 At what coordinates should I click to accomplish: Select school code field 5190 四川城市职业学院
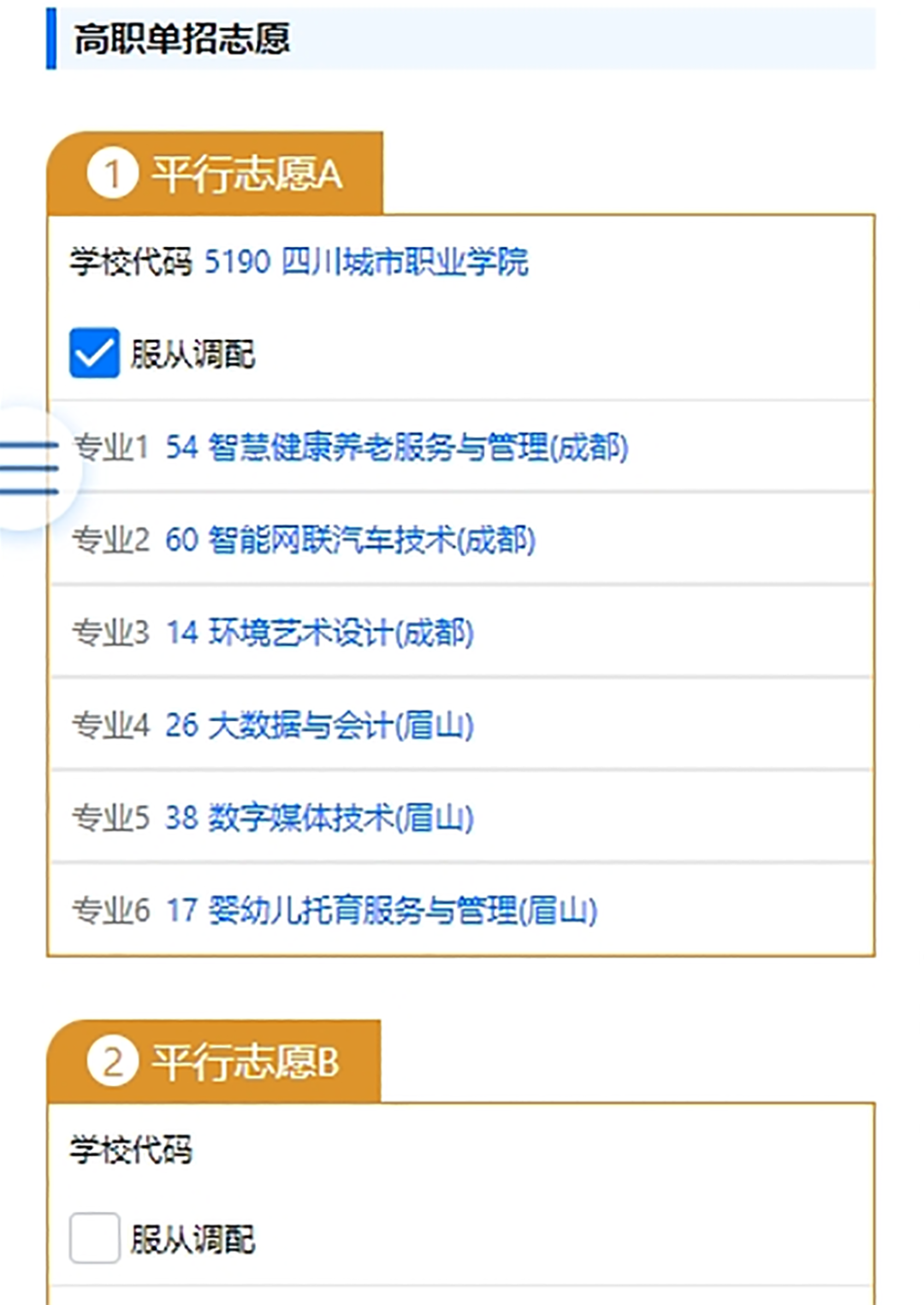[366, 262]
